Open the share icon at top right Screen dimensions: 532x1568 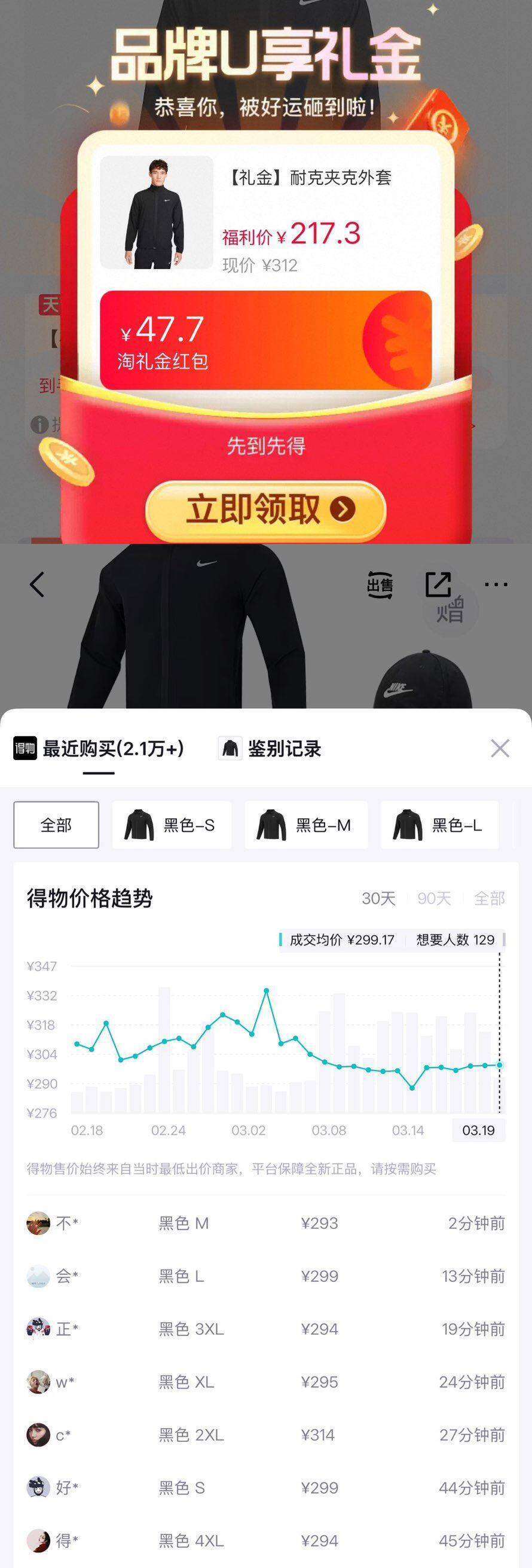[440, 583]
